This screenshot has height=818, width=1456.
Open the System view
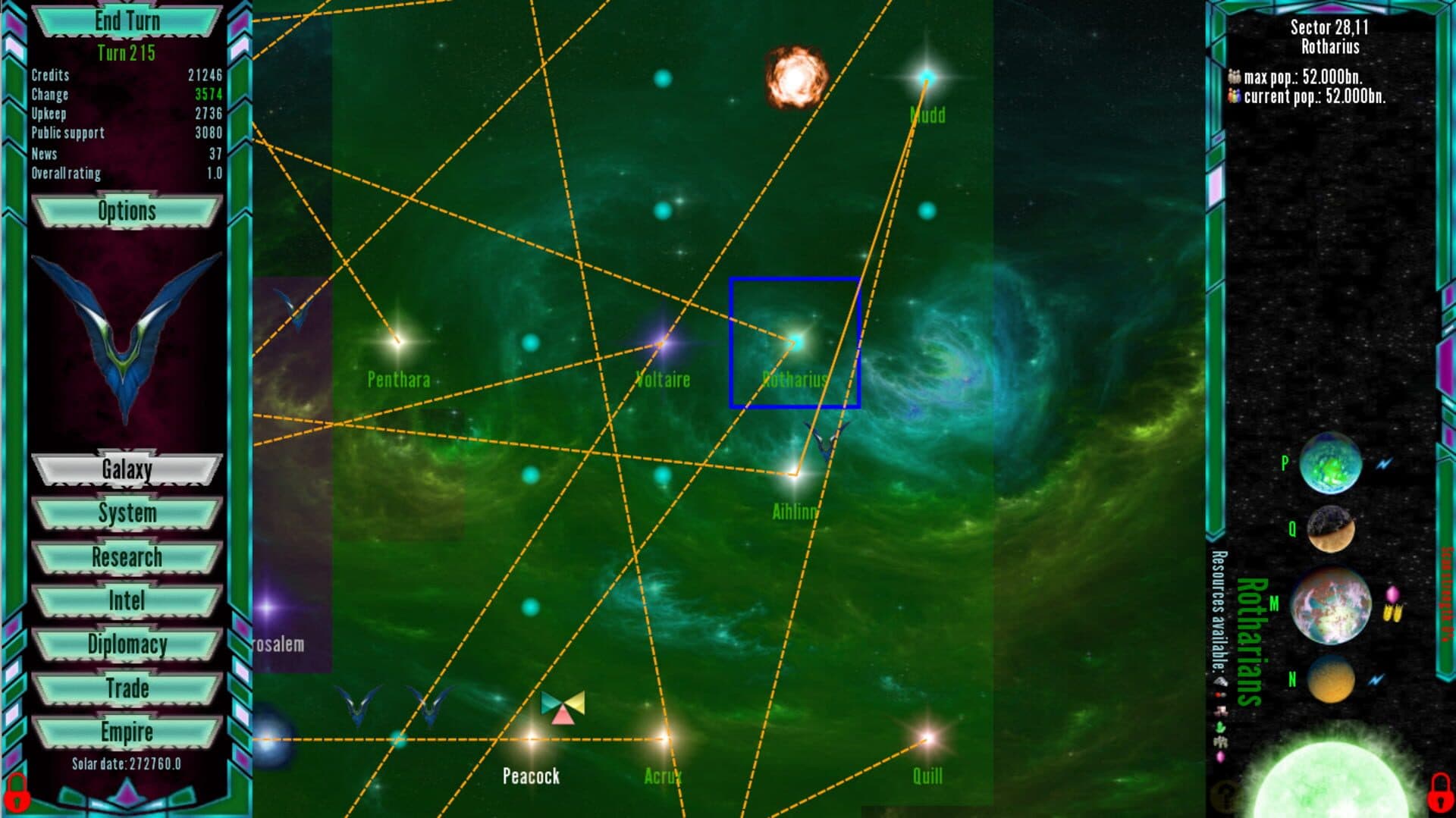point(127,513)
